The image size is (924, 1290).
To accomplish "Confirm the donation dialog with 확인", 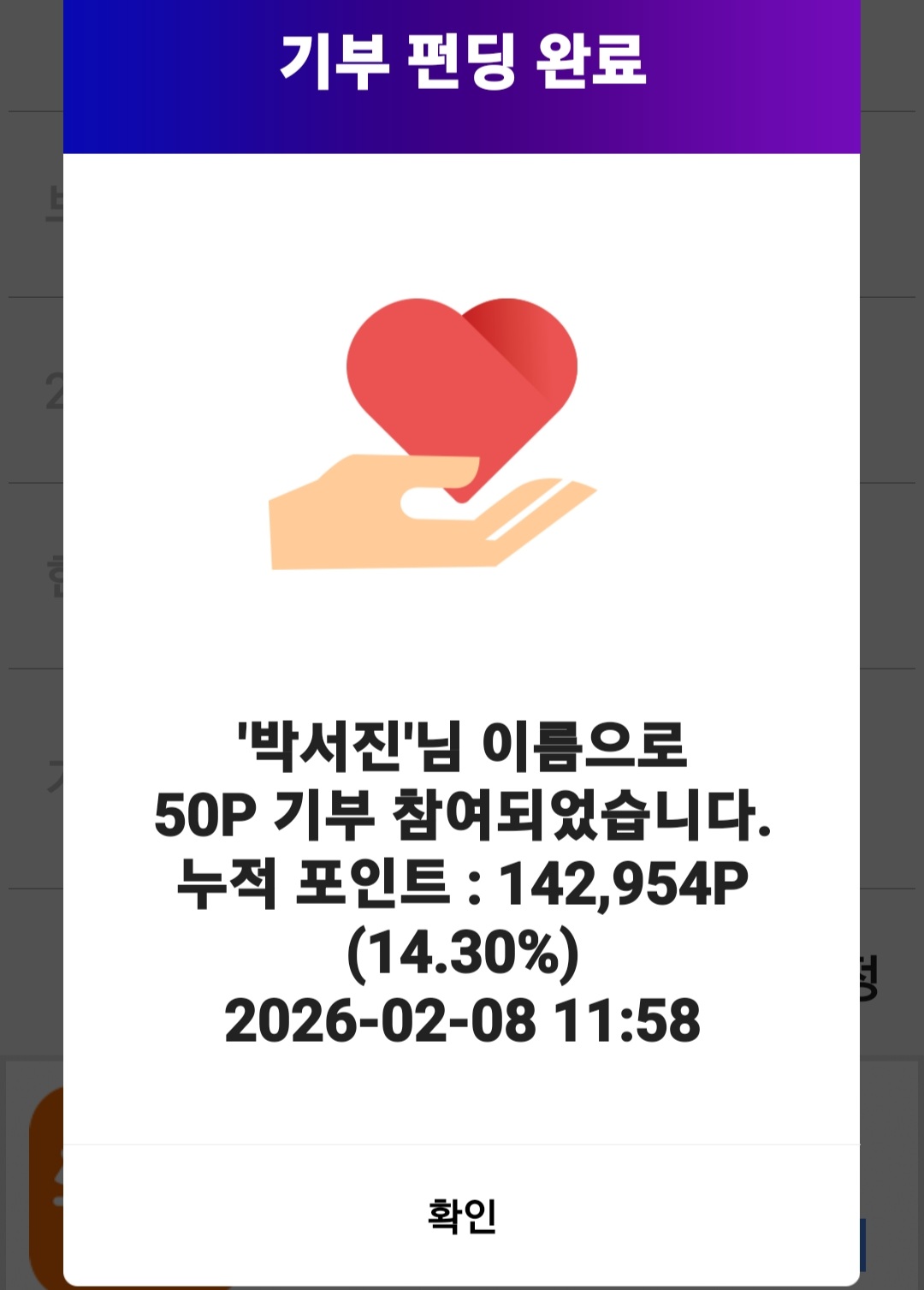I will [x=462, y=1216].
